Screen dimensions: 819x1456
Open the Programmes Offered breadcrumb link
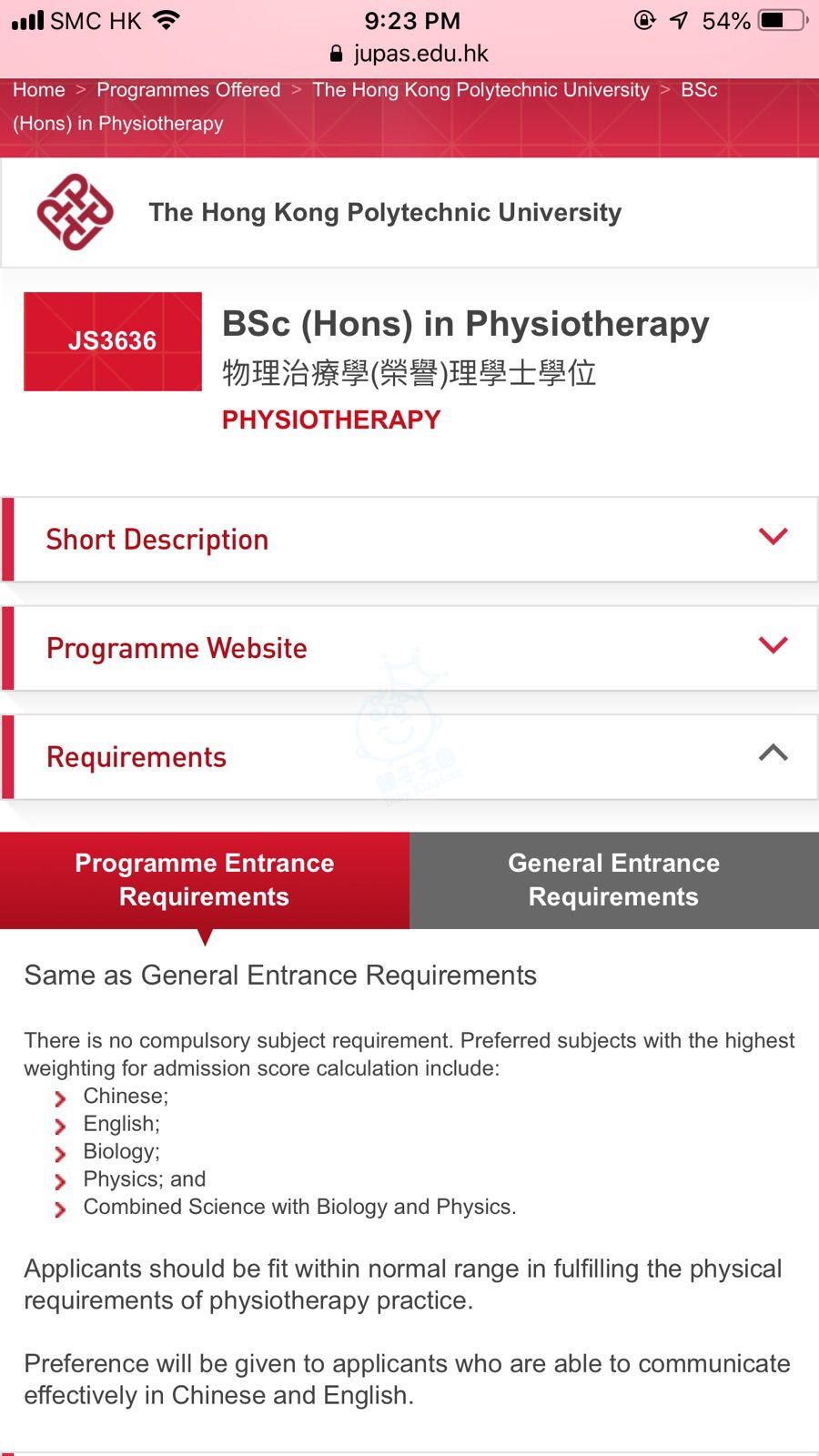point(188,90)
